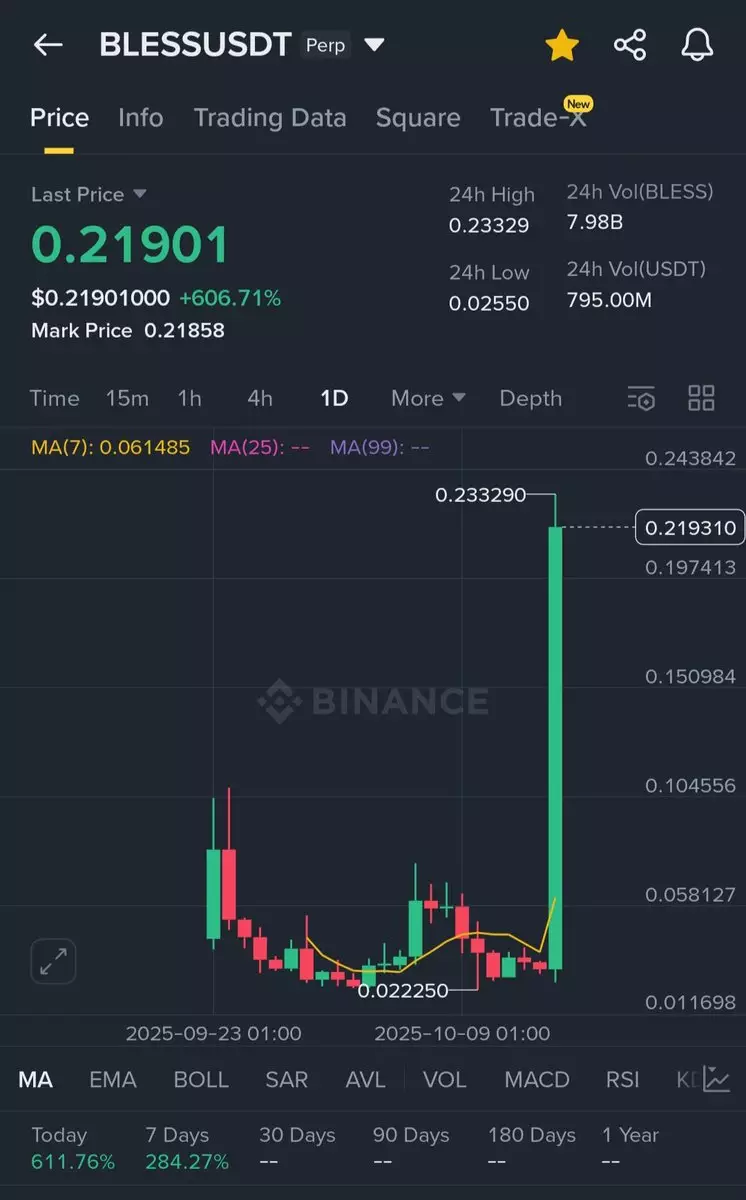Open the price alert bell
The height and width of the screenshot is (1200, 746).
tap(697, 45)
